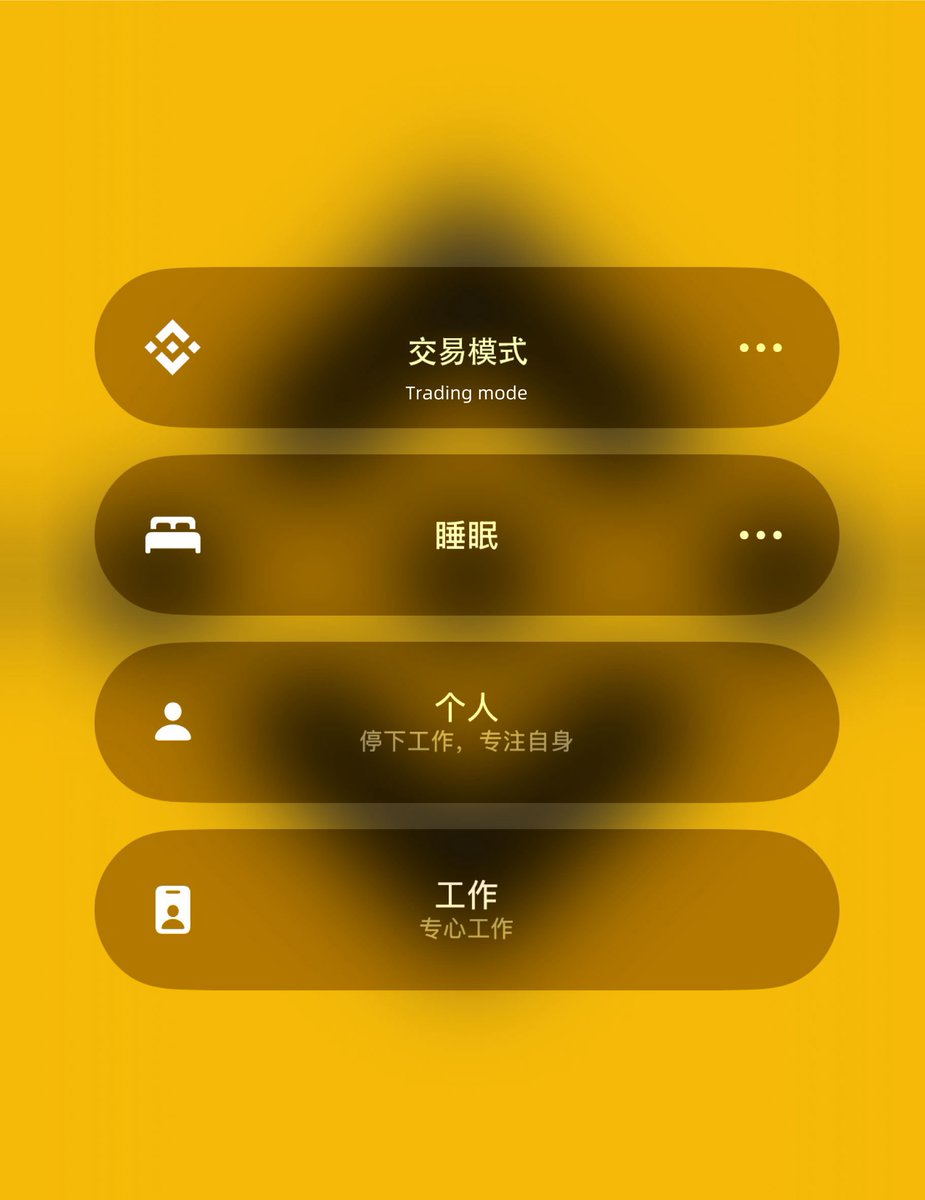The image size is (925, 1200).
Task: Open options for 交易模式 via three dots
Action: tap(760, 348)
